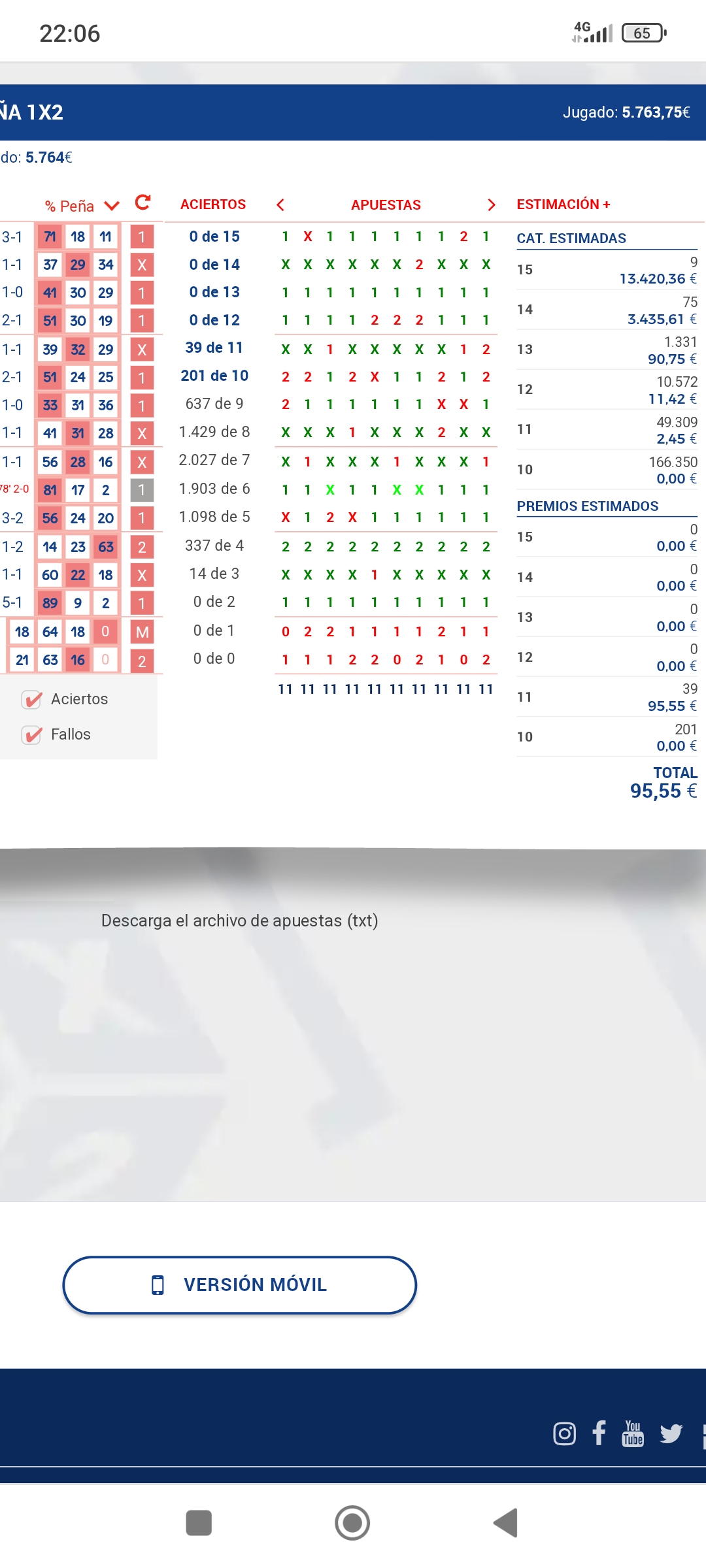
Task: Toggle the Aciertos checkbox
Action: pos(32,700)
